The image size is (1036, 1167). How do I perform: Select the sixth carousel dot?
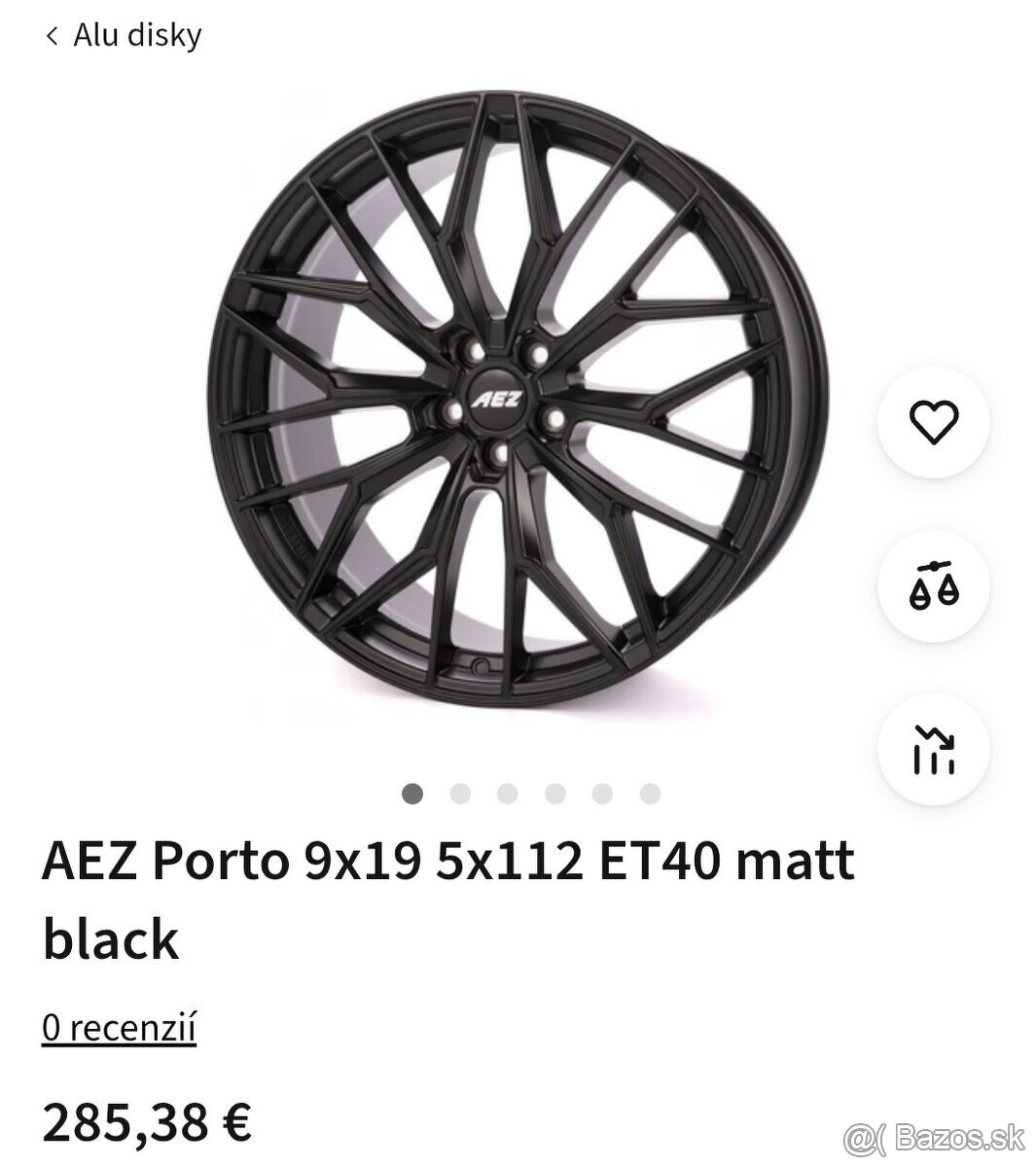pos(601,793)
